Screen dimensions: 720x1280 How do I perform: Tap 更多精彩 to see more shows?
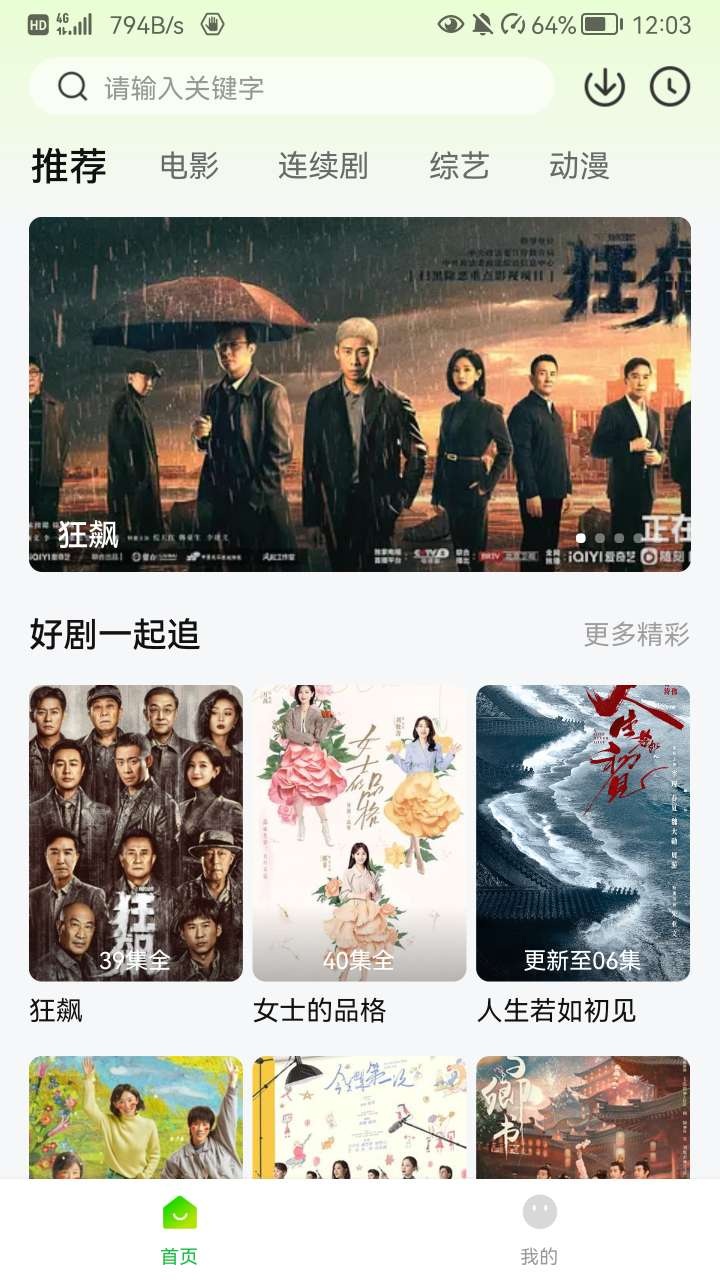click(636, 634)
